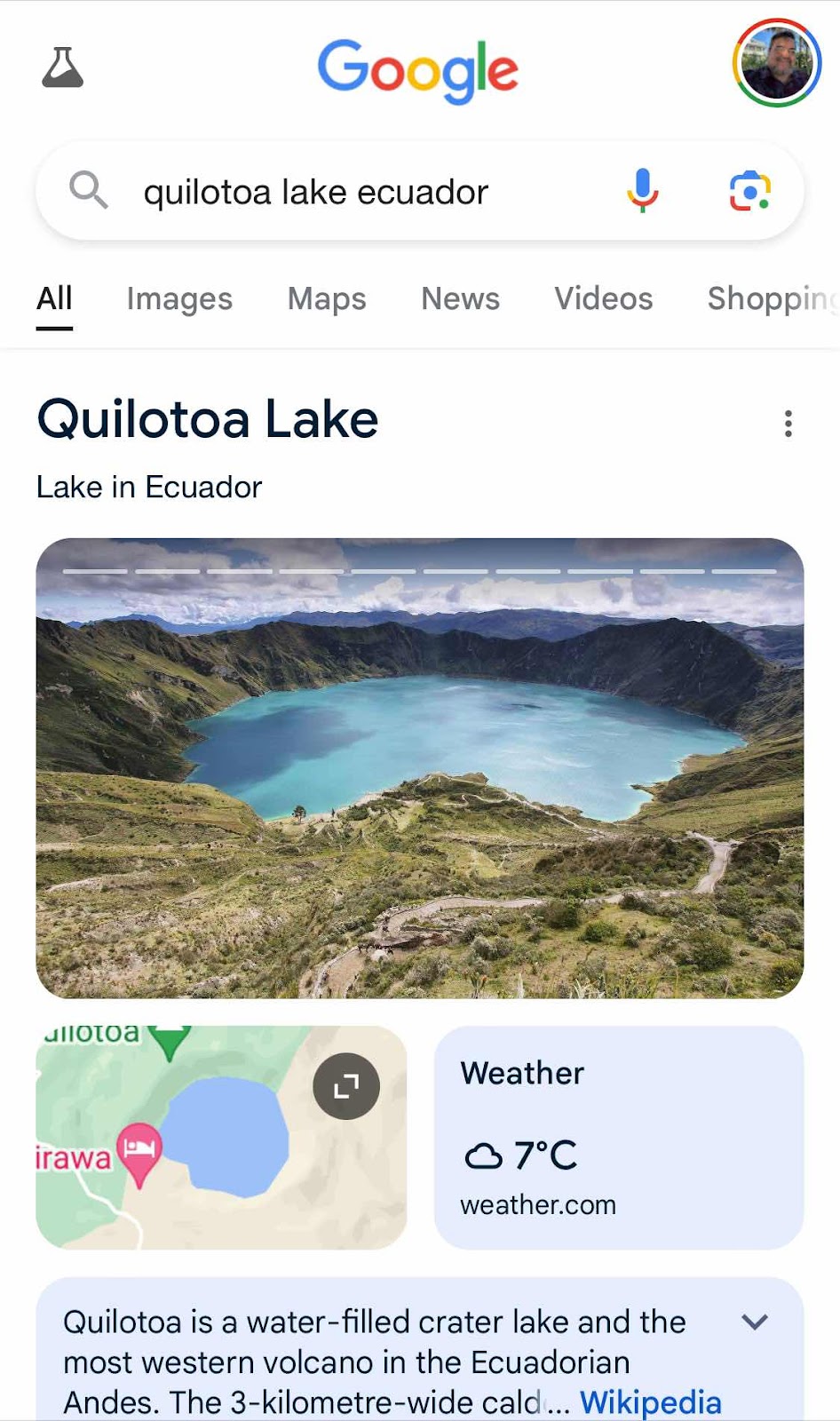
Task: Switch to the Shopping tab
Action: pyautogui.click(x=771, y=299)
